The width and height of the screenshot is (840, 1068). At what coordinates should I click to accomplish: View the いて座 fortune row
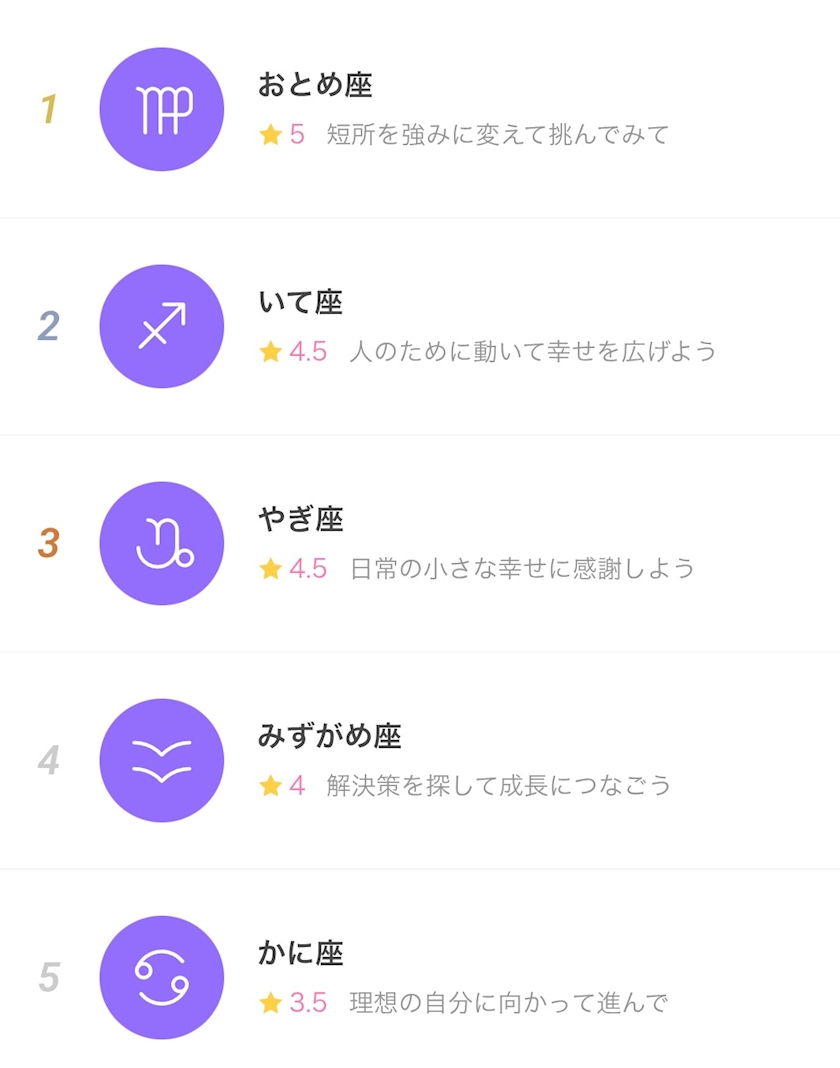[420, 326]
